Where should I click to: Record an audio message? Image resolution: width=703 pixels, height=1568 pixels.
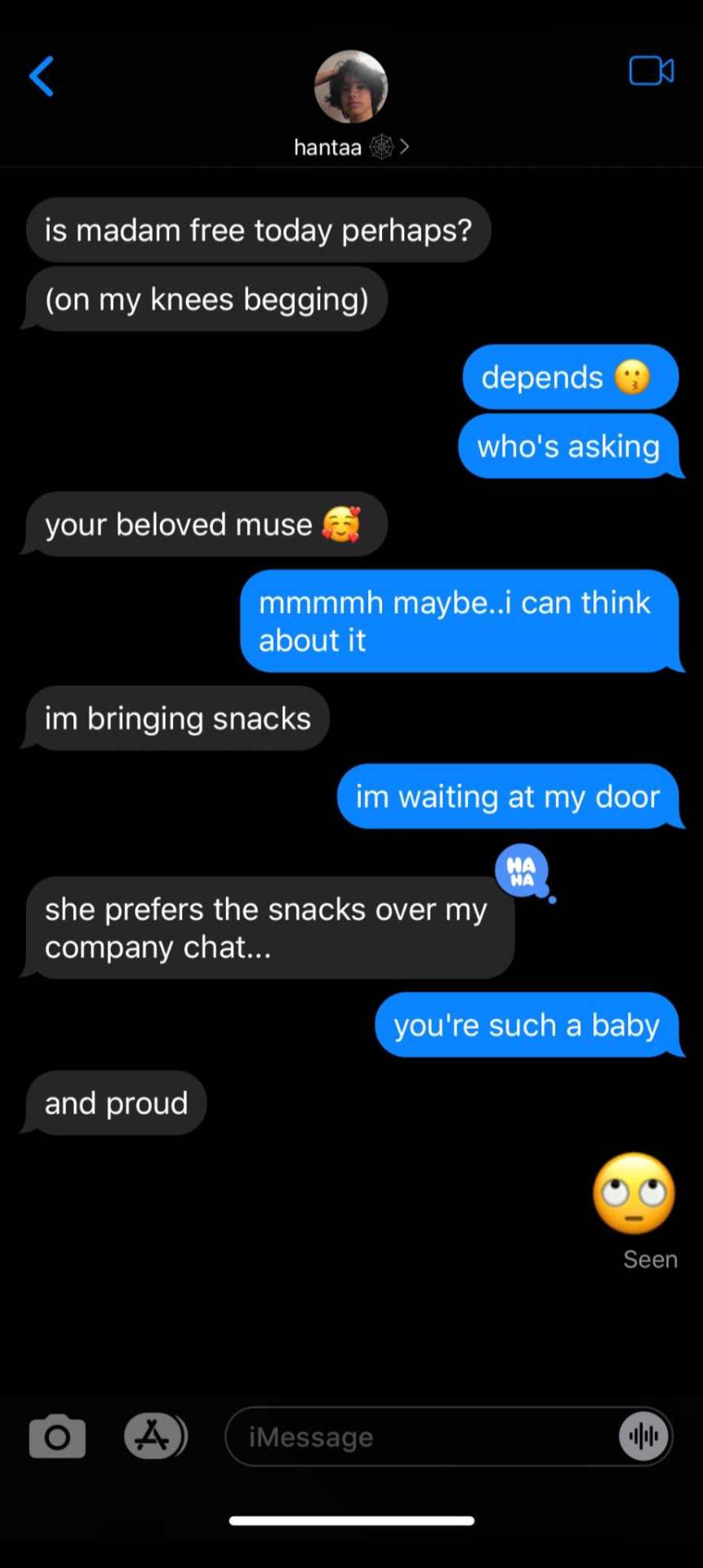[x=643, y=1437]
